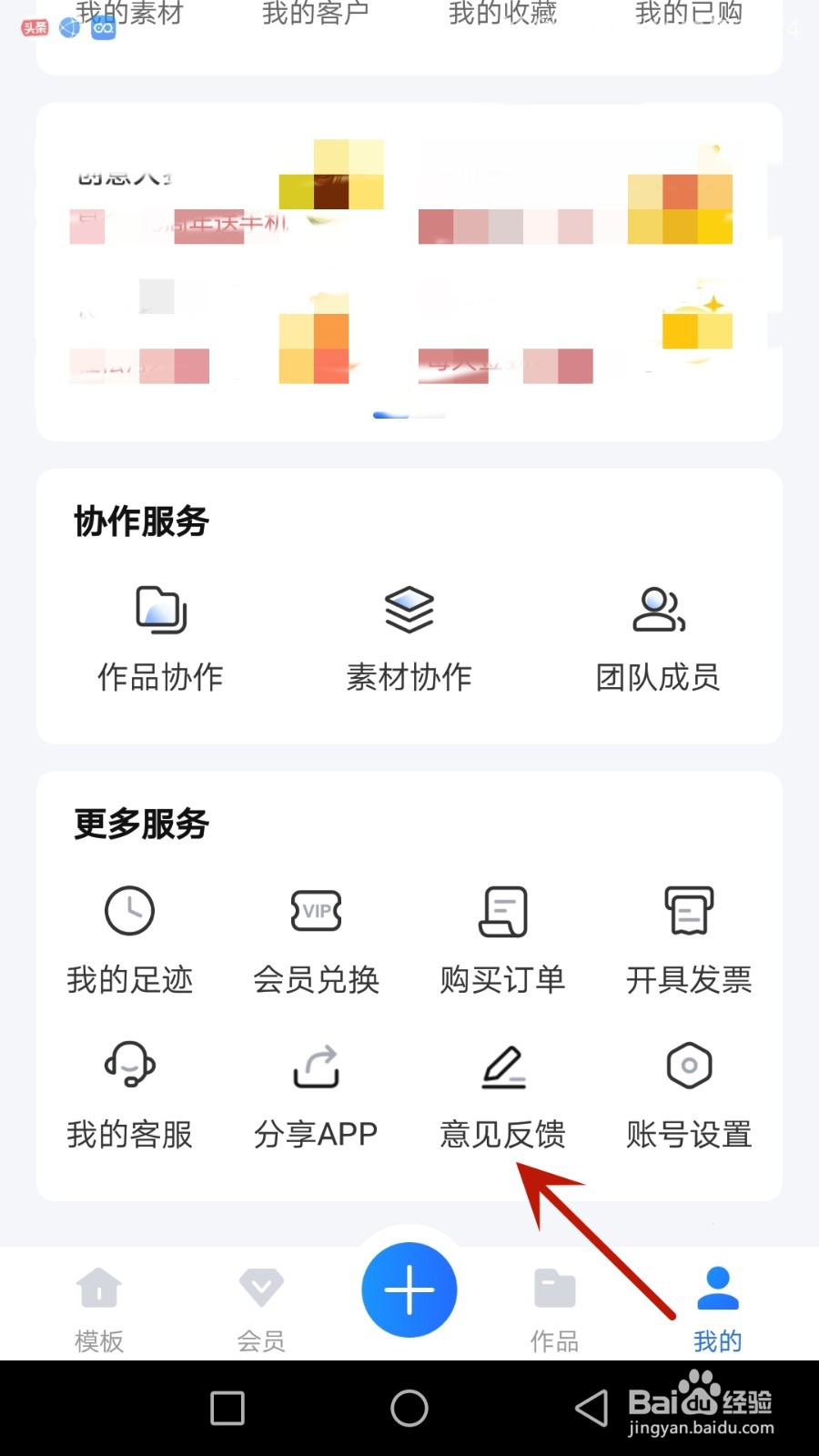Image resolution: width=819 pixels, height=1456 pixels.
Task: Open 素材协作 (Material Collaboration)
Action: pyautogui.click(x=409, y=637)
